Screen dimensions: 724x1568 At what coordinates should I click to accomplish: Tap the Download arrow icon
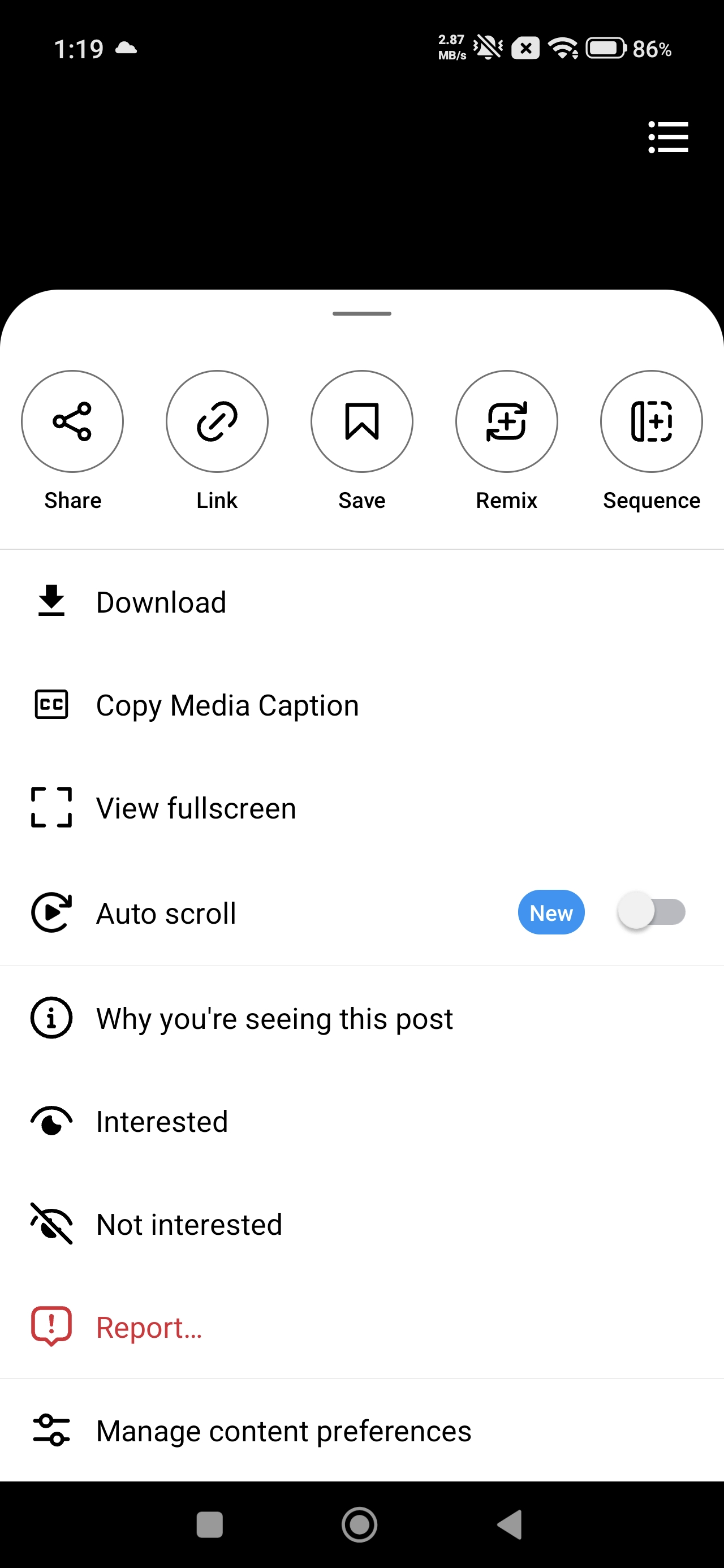click(51, 601)
